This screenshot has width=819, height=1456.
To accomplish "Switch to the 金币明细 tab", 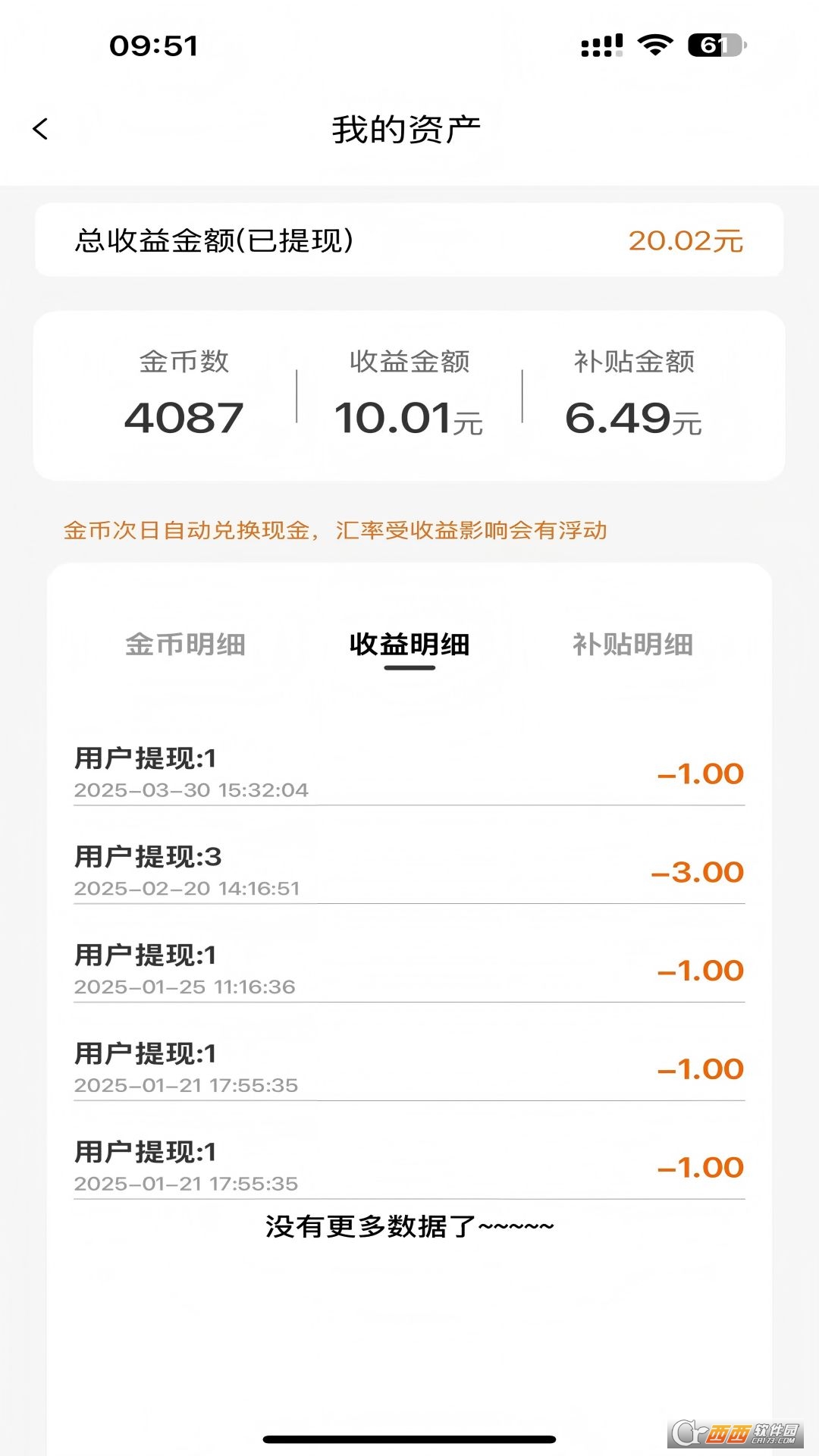I will [x=185, y=645].
